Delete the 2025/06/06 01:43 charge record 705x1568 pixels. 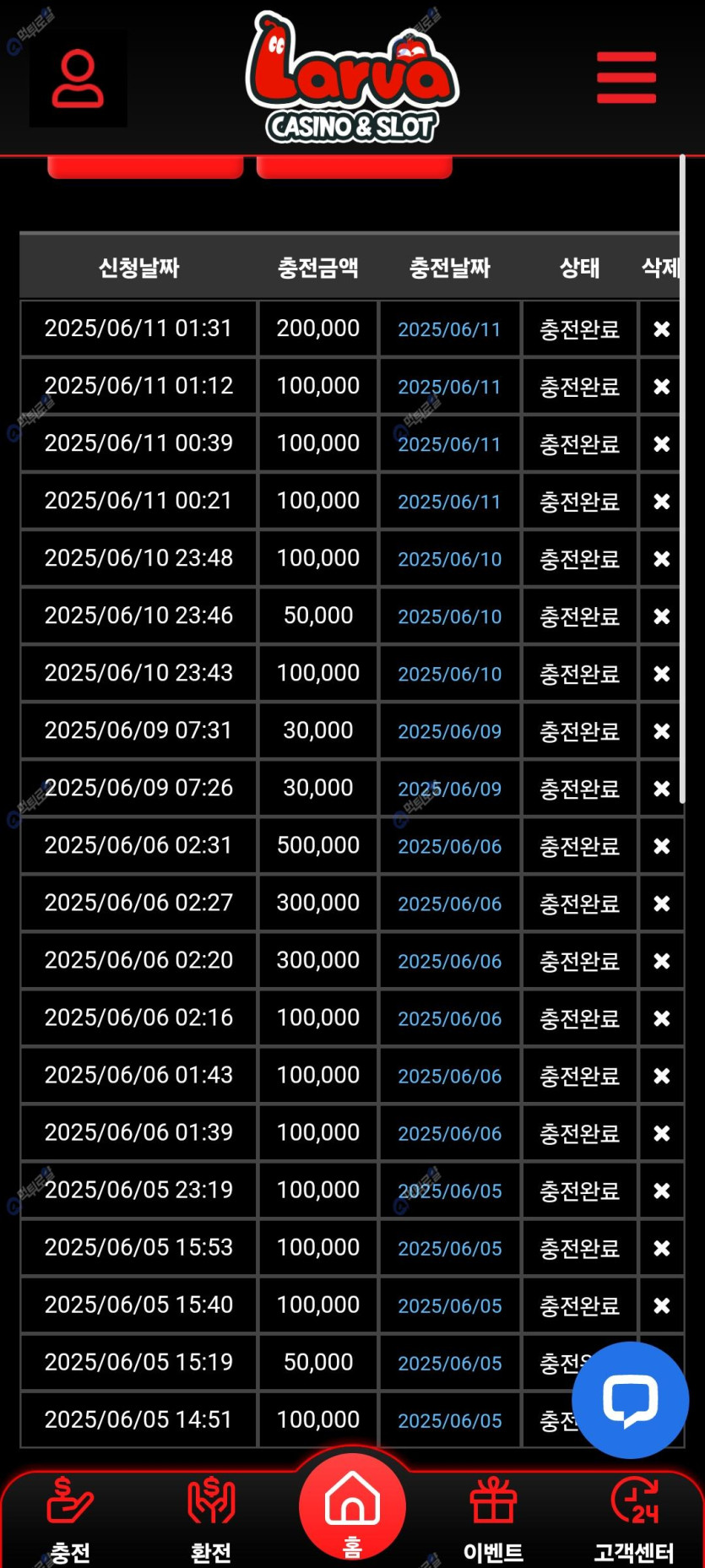(662, 1076)
